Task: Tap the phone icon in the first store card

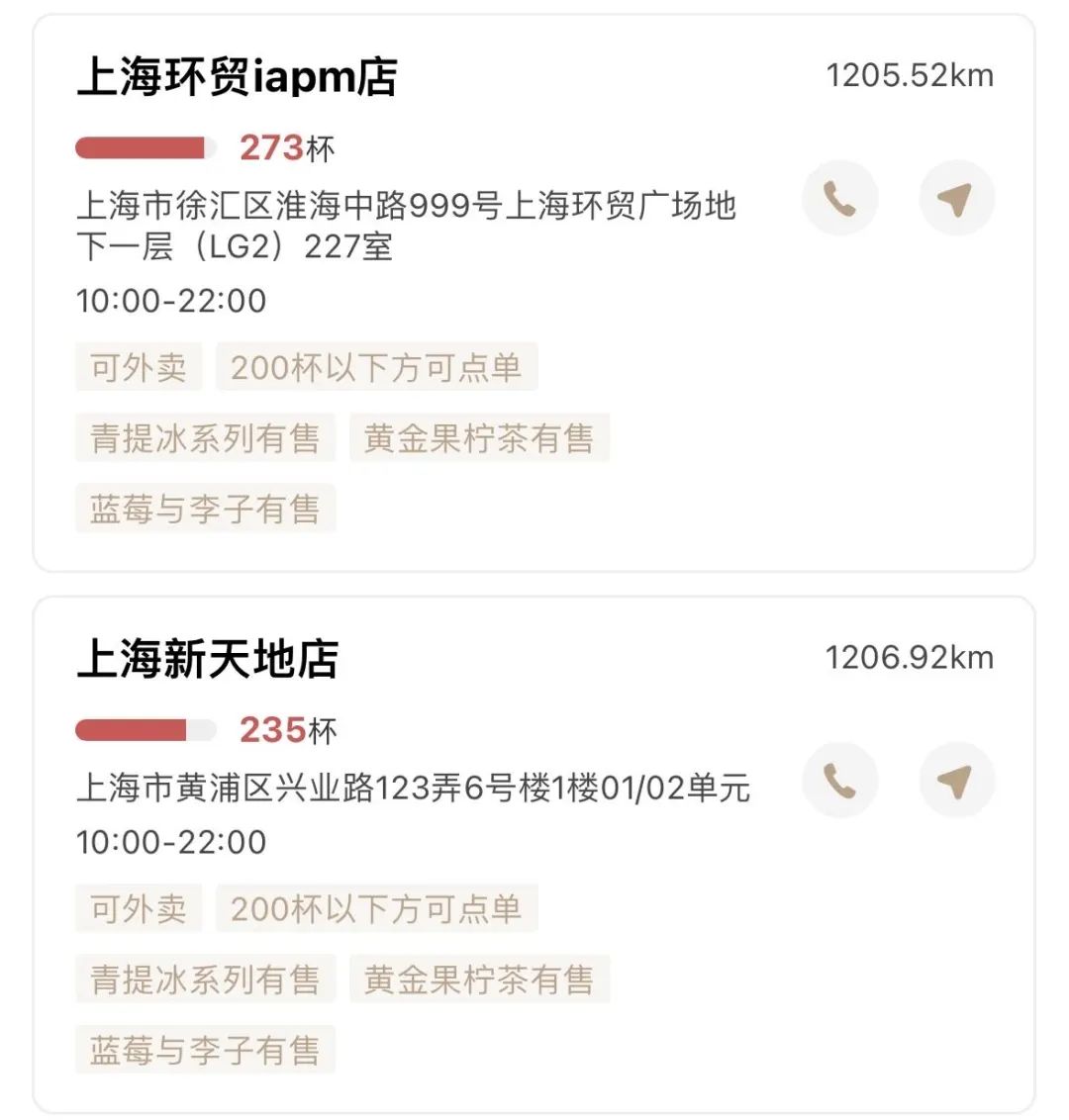Action: (840, 198)
